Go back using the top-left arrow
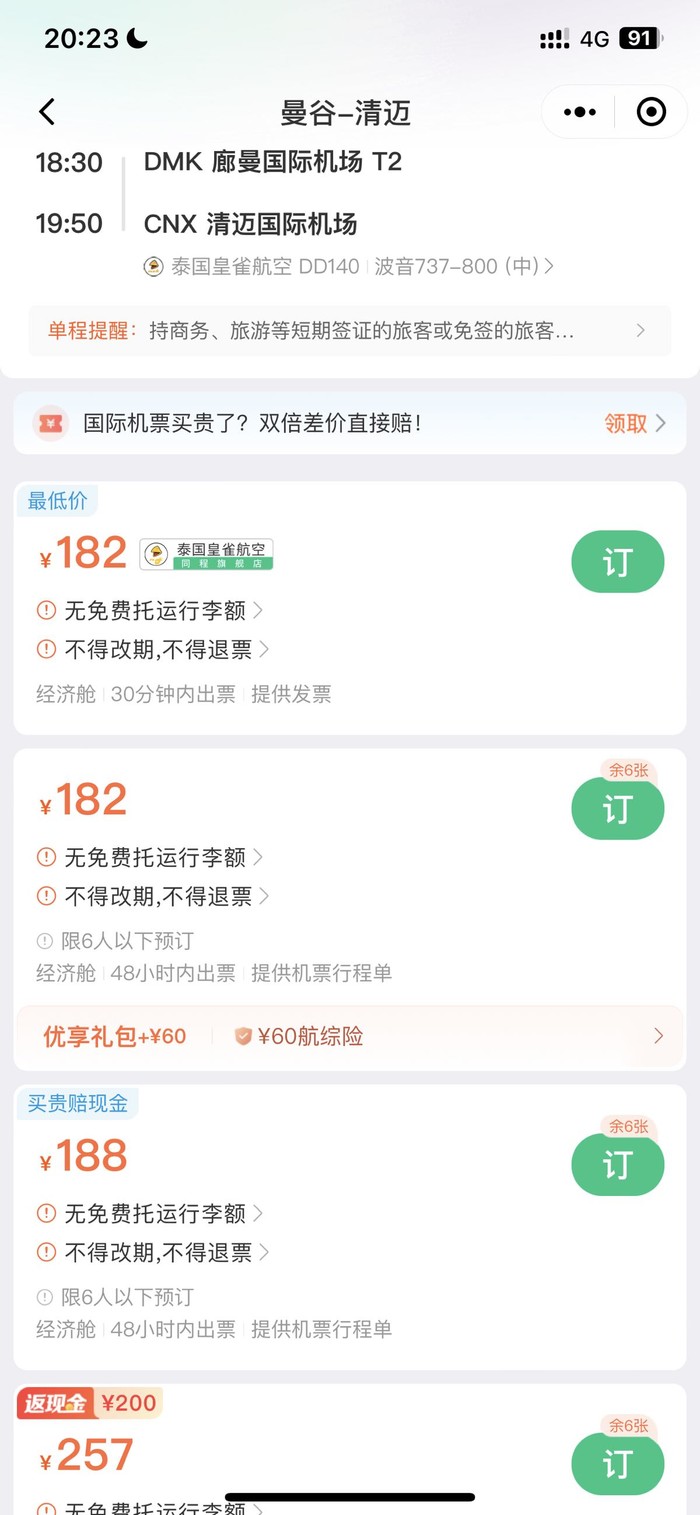 [x=47, y=112]
